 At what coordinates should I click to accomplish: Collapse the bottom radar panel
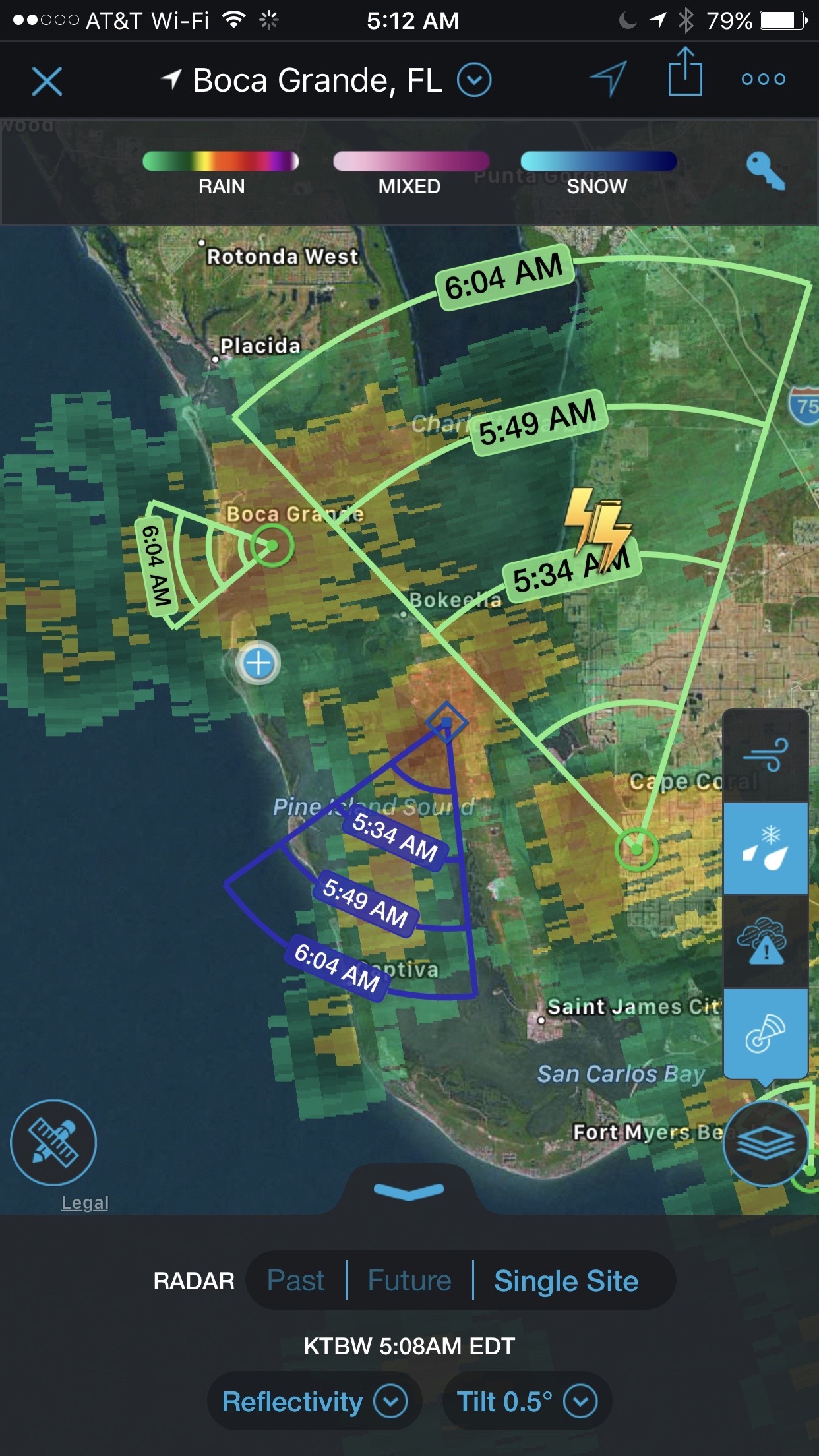click(x=409, y=1191)
